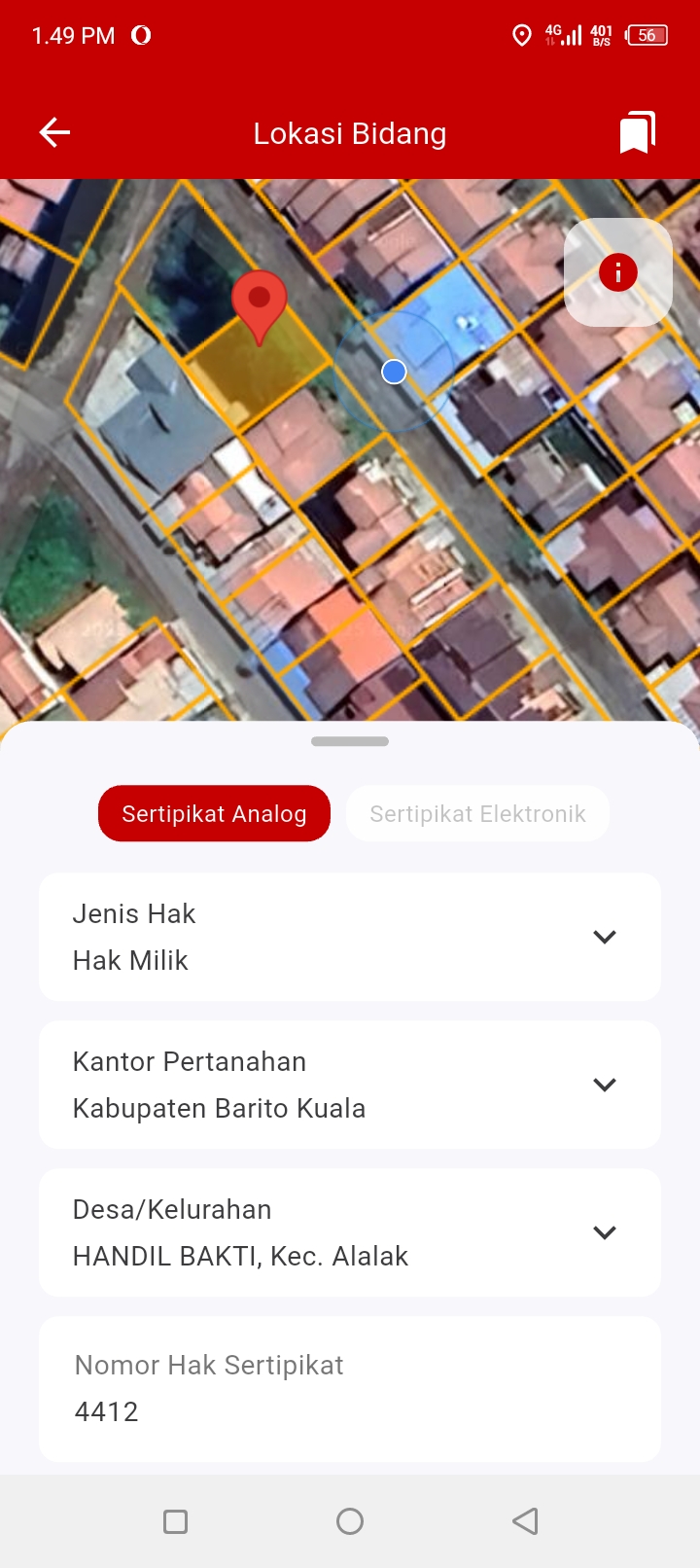700x1568 pixels.
Task: Tap the Lokasi Bidang title
Action: coord(349,133)
